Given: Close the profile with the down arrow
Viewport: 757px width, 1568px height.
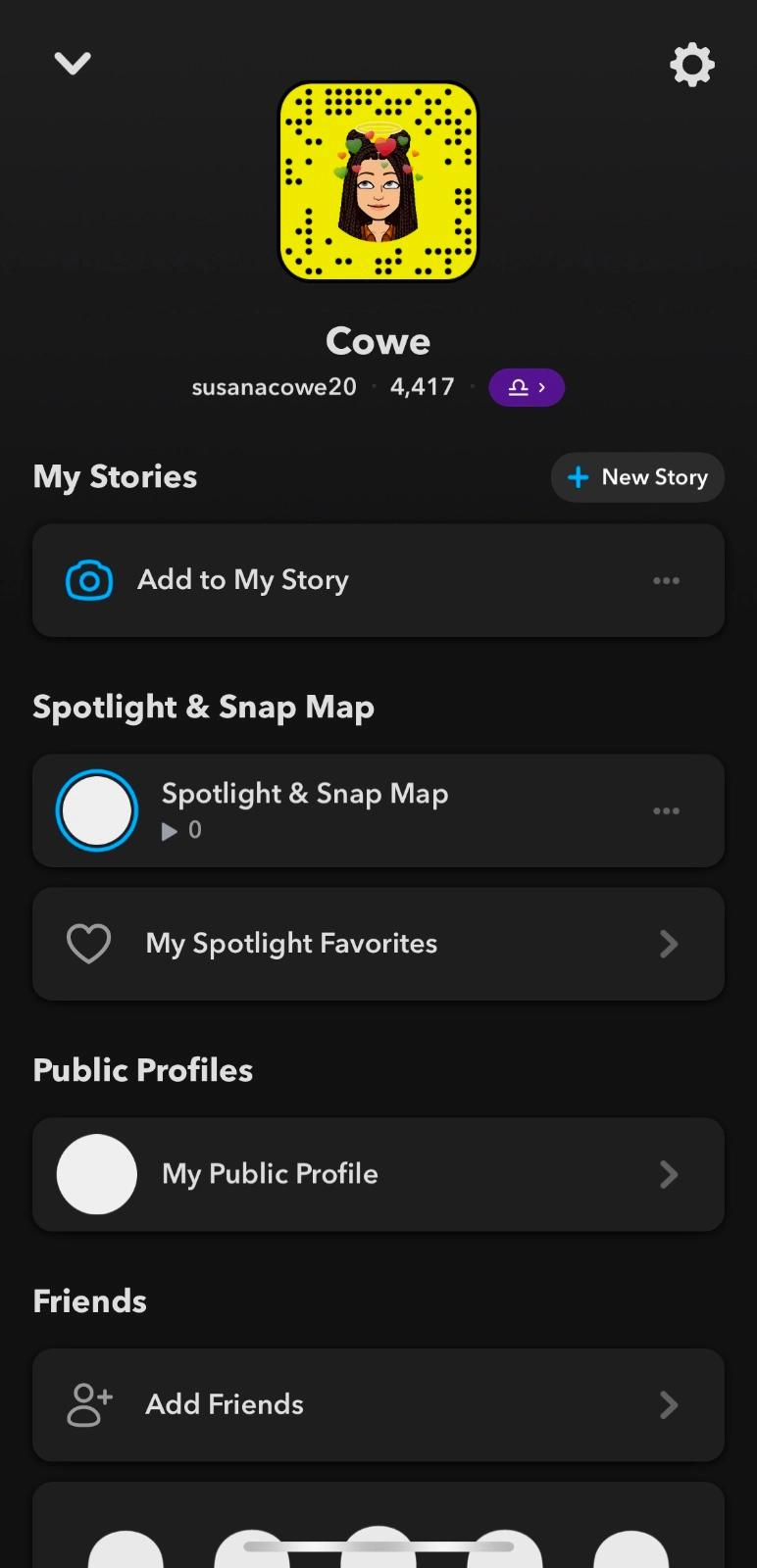Looking at the screenshot, I should pos(73,64).
